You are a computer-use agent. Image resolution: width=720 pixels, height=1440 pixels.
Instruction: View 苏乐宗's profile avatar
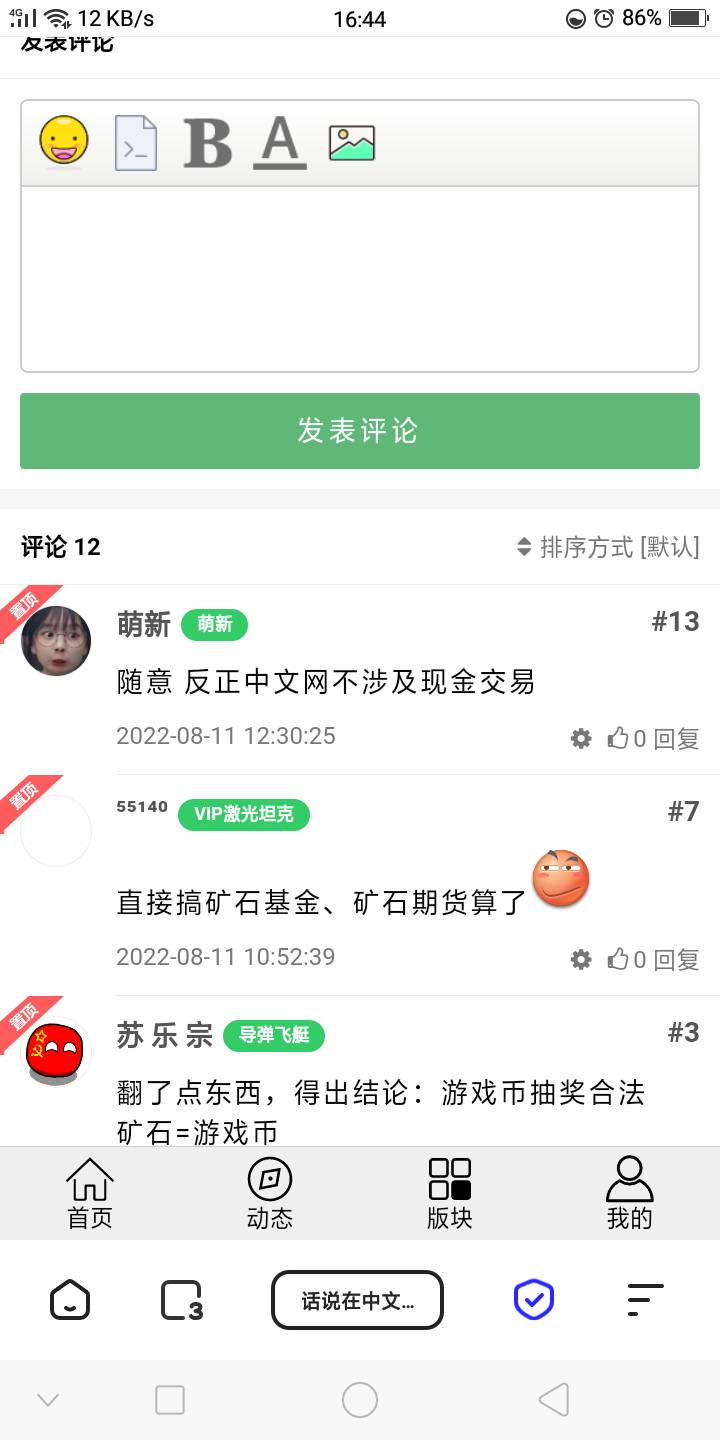[x=56, y=1051]
